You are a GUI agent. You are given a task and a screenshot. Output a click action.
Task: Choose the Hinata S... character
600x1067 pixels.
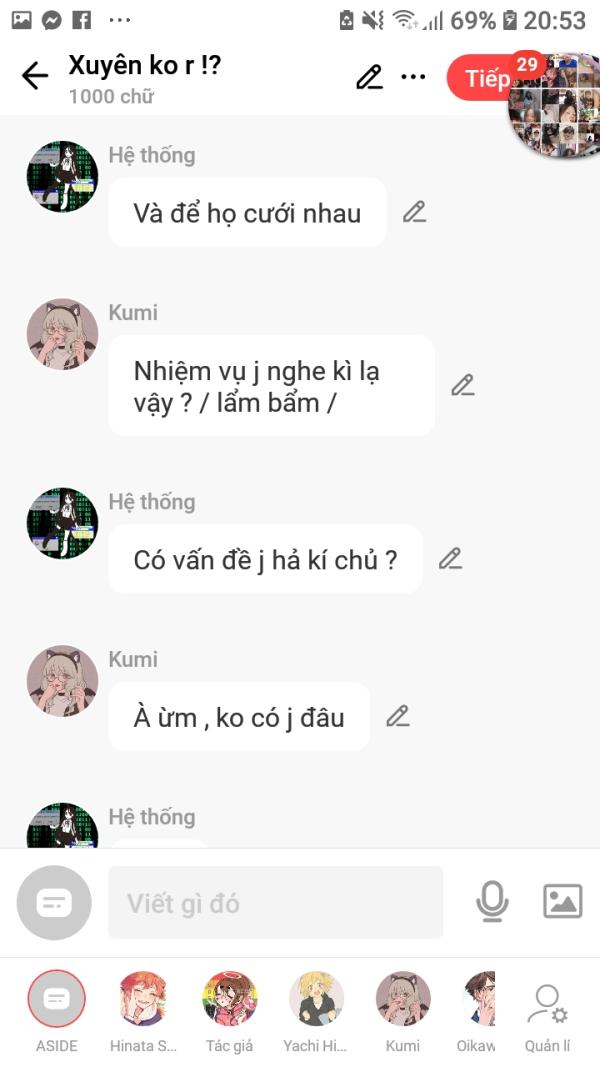click(x=143, y=1011)
